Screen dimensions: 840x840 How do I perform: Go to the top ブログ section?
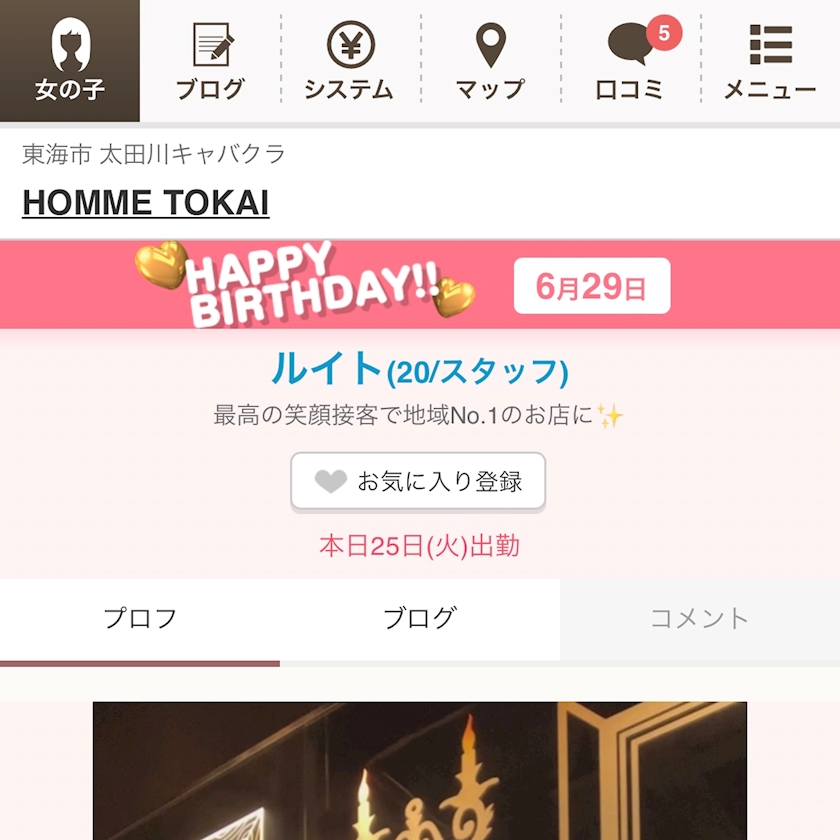click(210, 61)
